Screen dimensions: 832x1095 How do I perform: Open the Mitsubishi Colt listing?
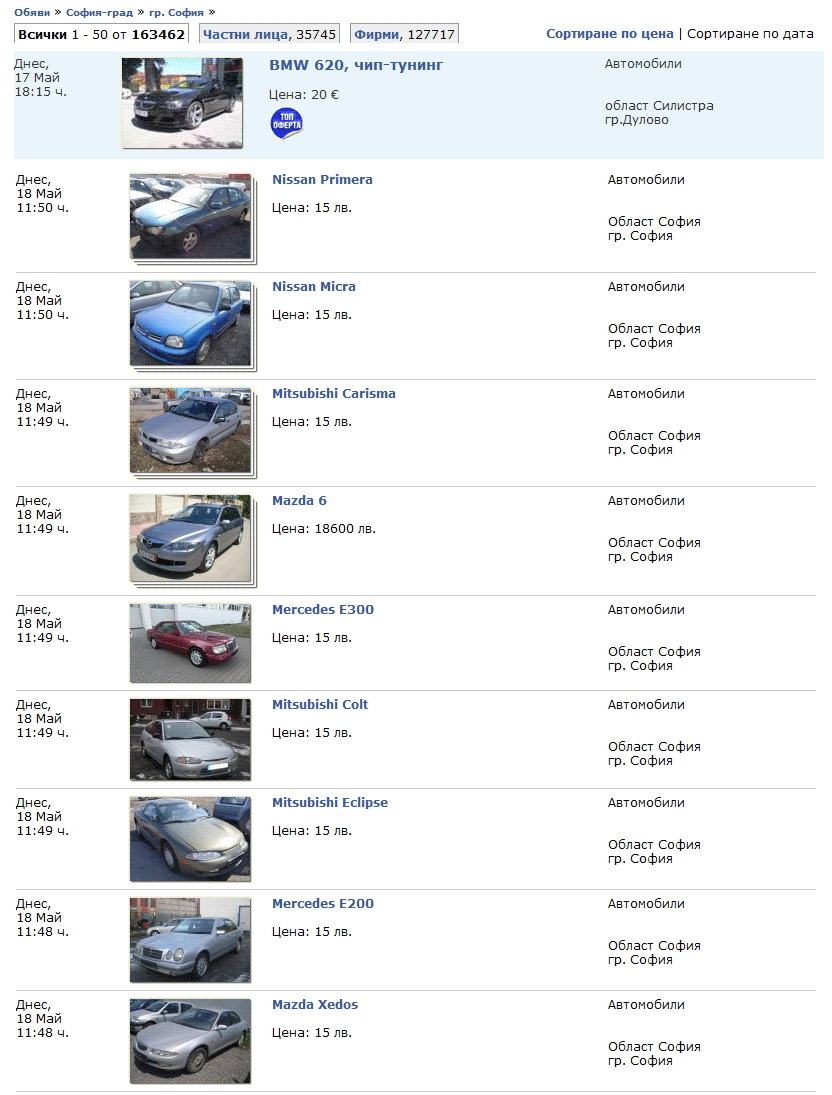(x=320, y=705)
